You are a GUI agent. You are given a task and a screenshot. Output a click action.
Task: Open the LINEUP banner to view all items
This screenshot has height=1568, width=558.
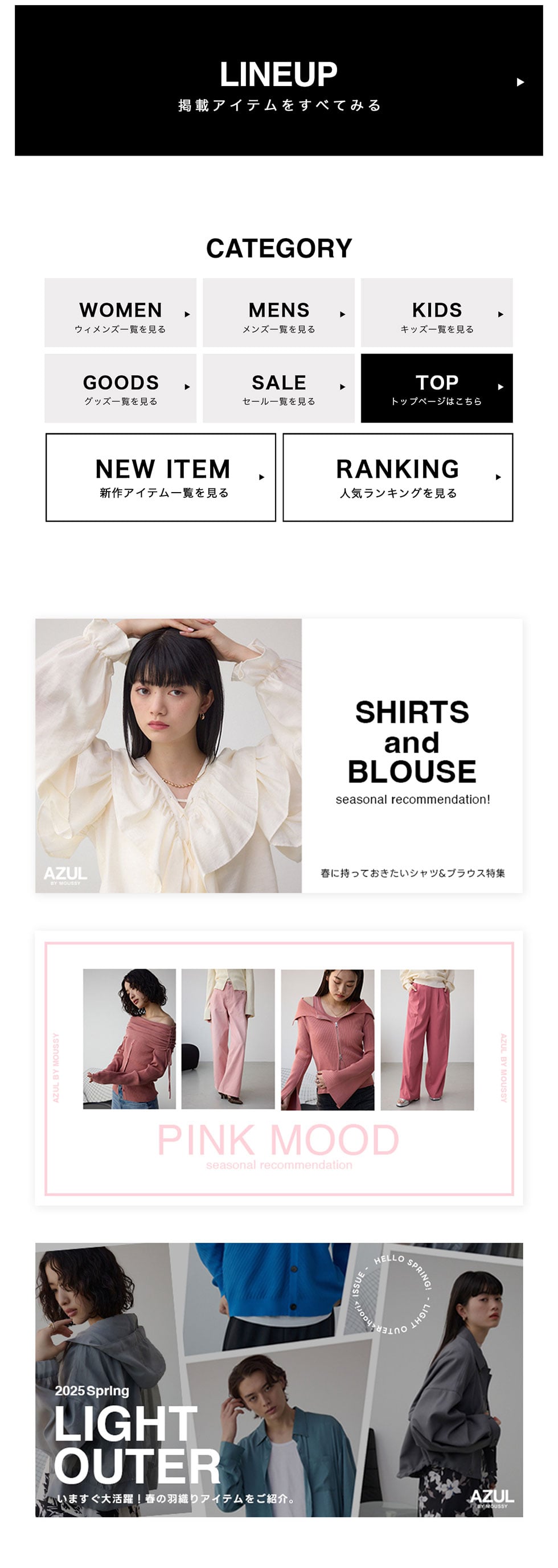coord(278,81)
